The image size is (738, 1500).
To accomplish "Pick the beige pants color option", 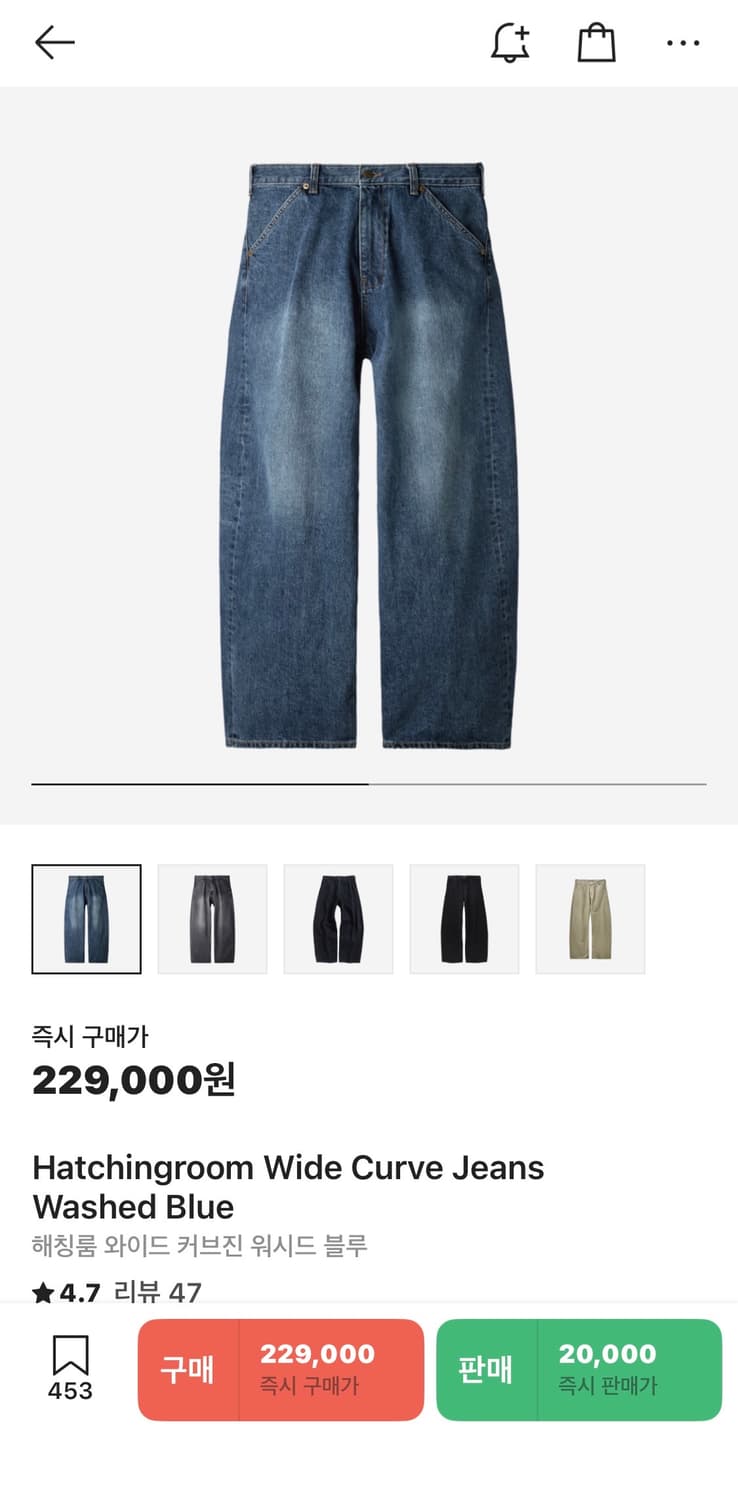I will pyautogui.click(x=590, y=917).
